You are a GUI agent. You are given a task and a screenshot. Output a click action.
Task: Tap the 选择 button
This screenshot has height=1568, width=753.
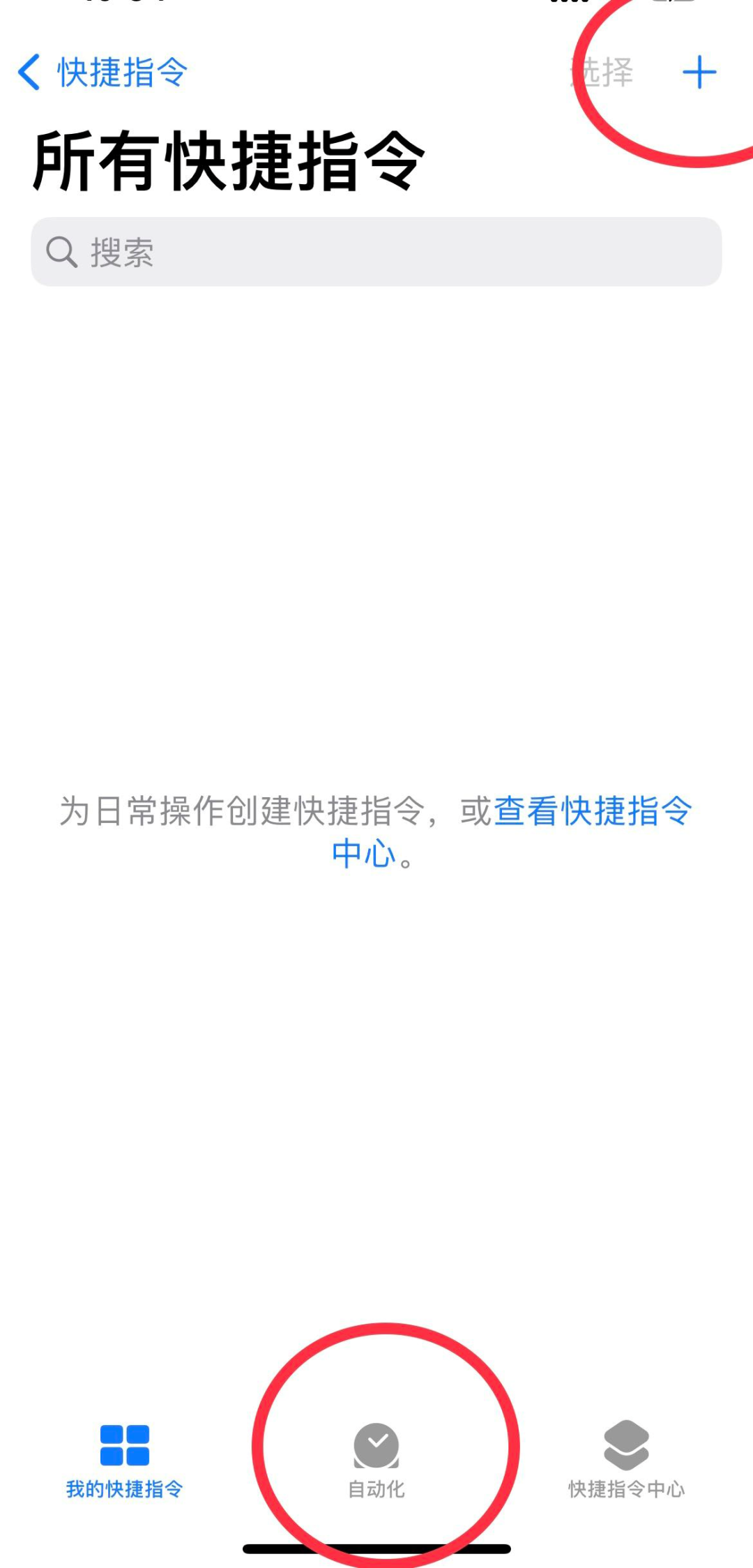tap(604, 73)
